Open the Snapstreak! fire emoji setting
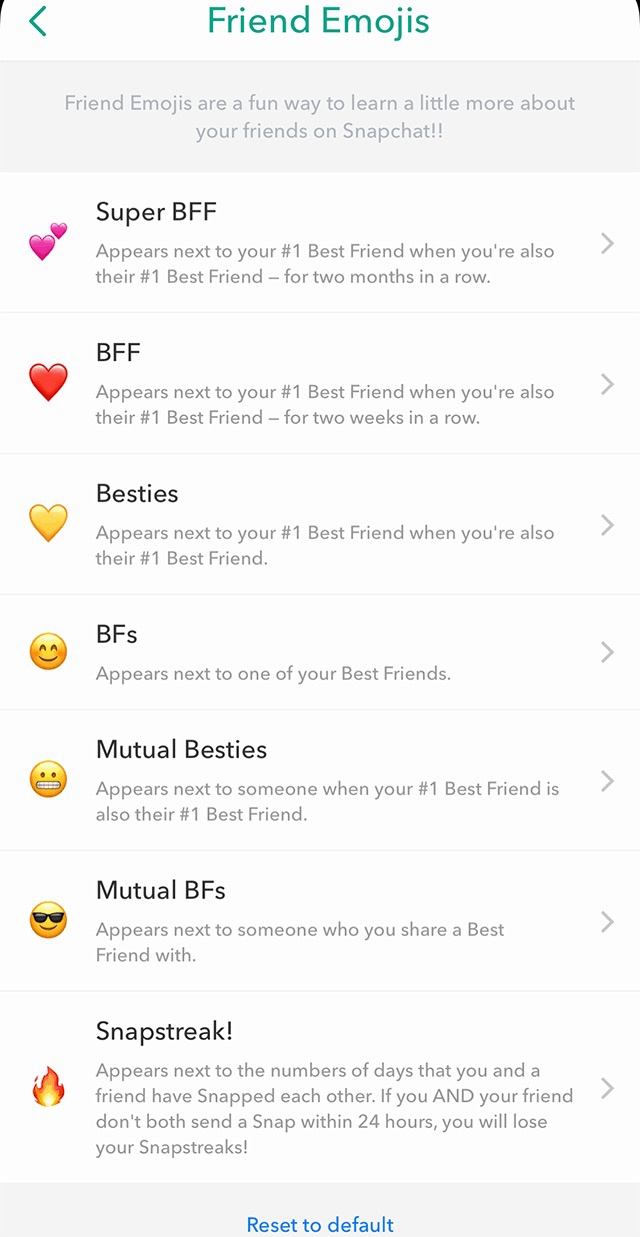The height and width of the screenshot is (1237, 640). tap(320, 1088)
